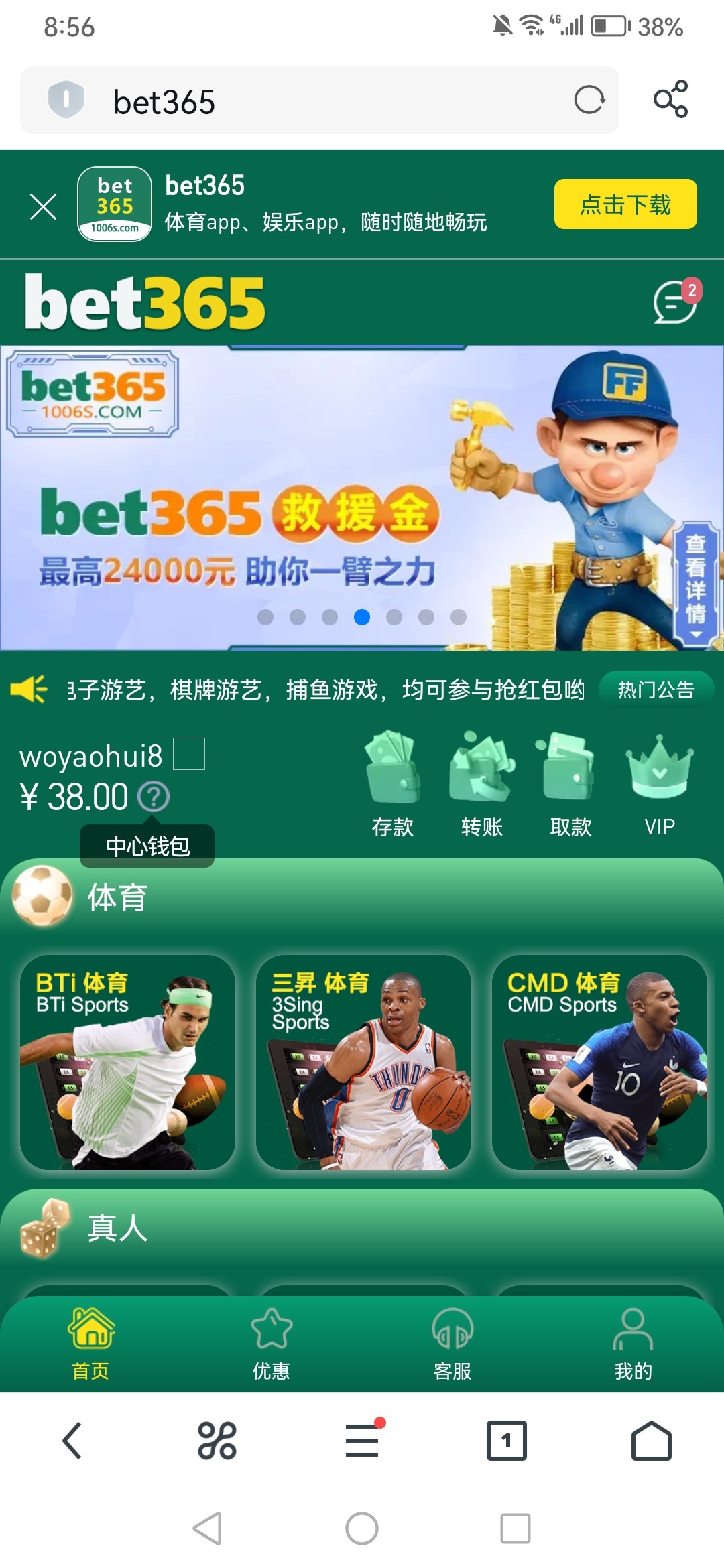Switch to the 我的 profile tab
This screenshot has width=724, height=1568.
[x=633, y=1344]
